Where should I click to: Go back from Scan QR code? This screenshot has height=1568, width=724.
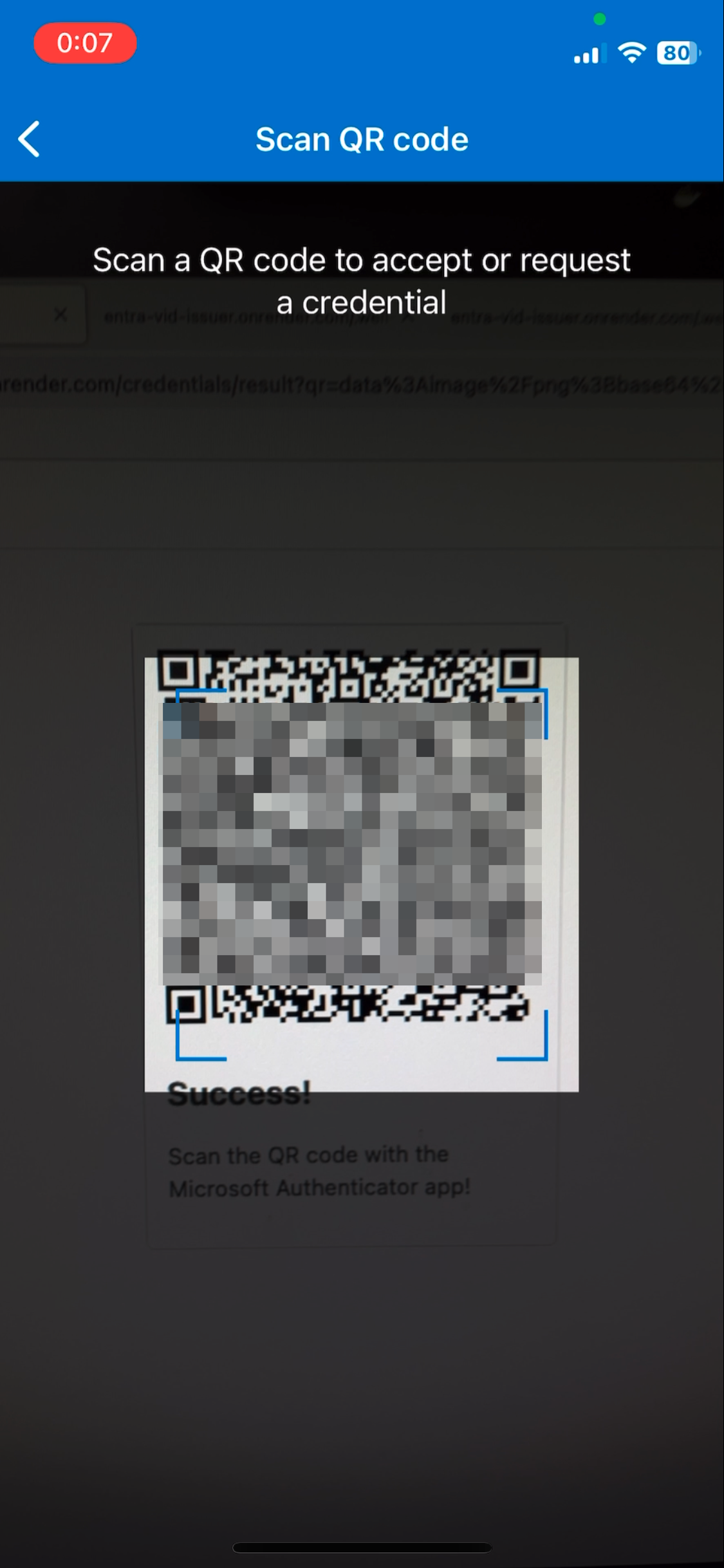coord(30,139)
